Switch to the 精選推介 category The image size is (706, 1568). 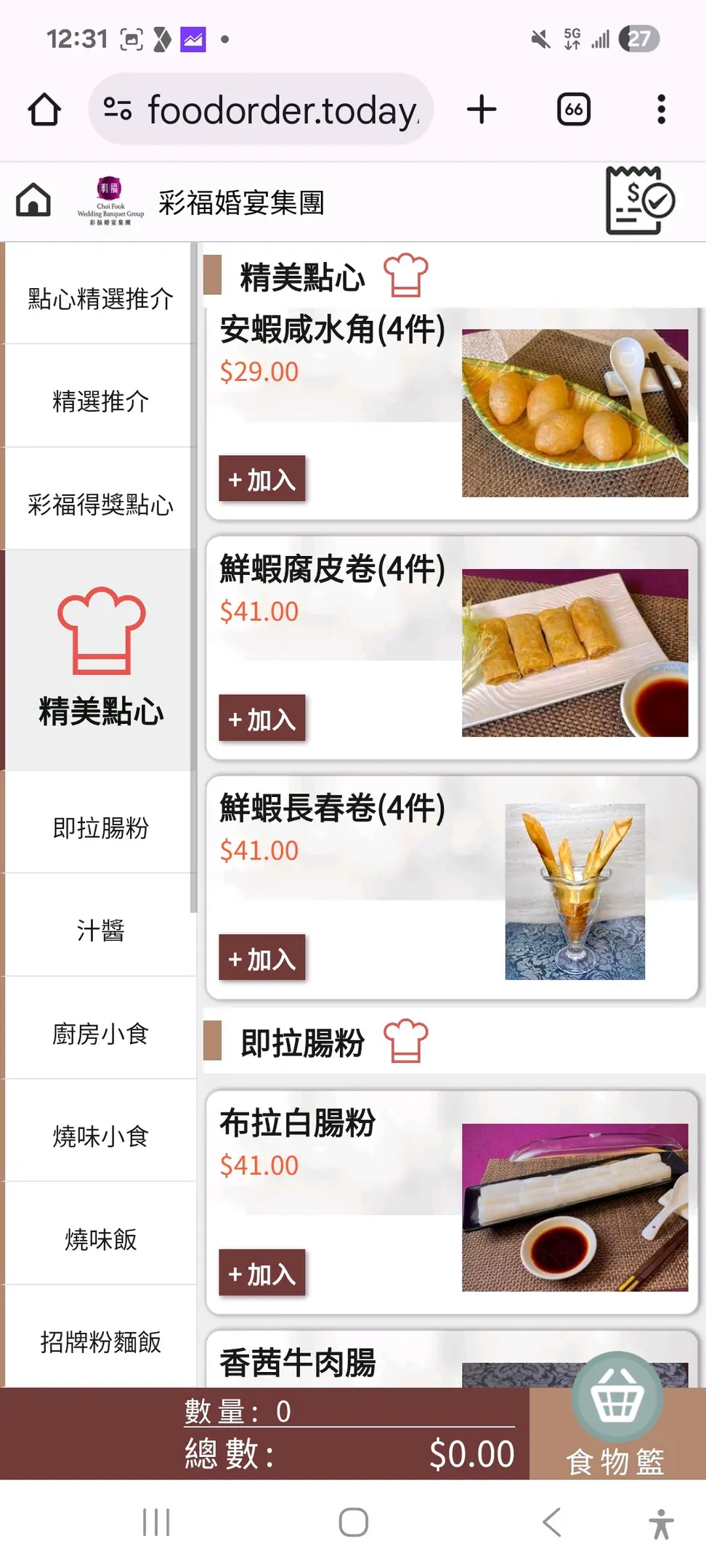[100, 401]
